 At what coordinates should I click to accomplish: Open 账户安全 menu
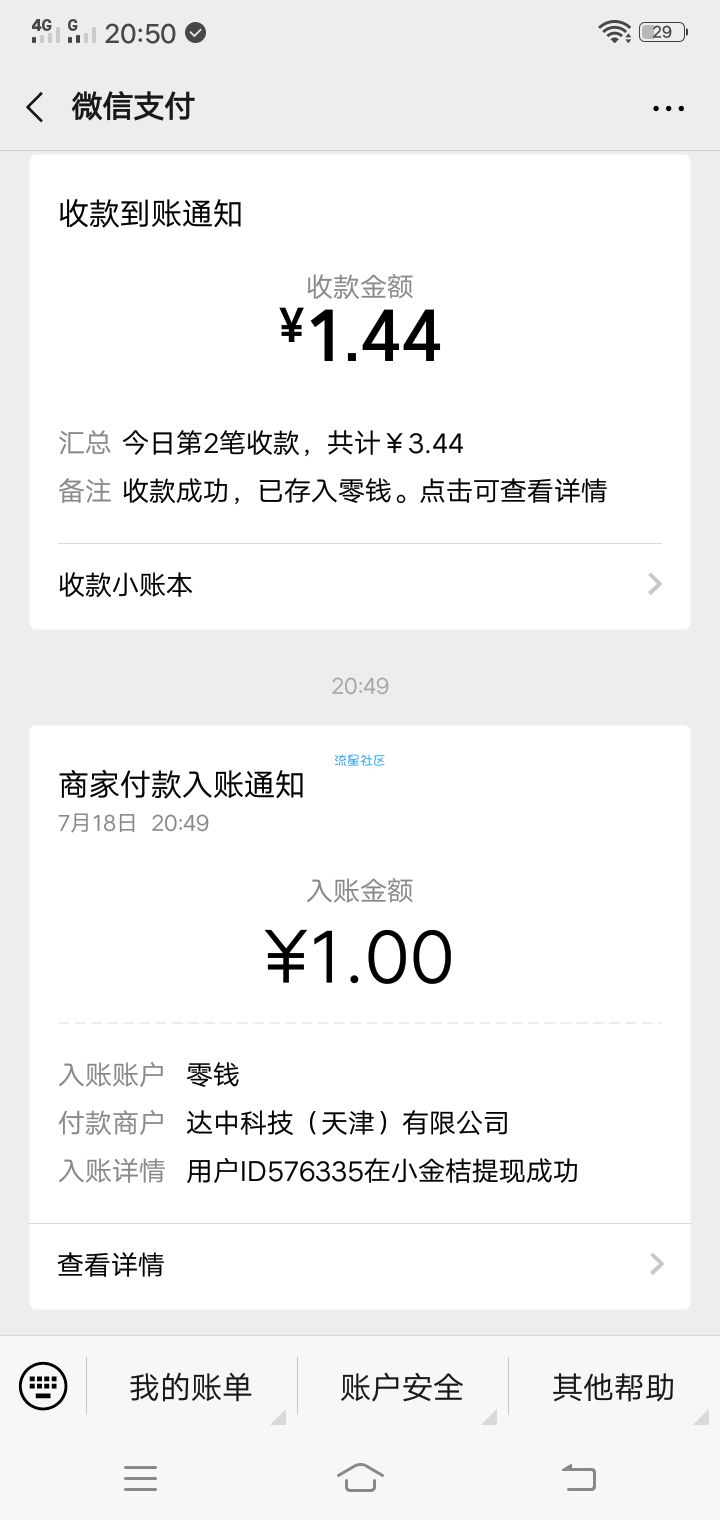point(403,1387)
